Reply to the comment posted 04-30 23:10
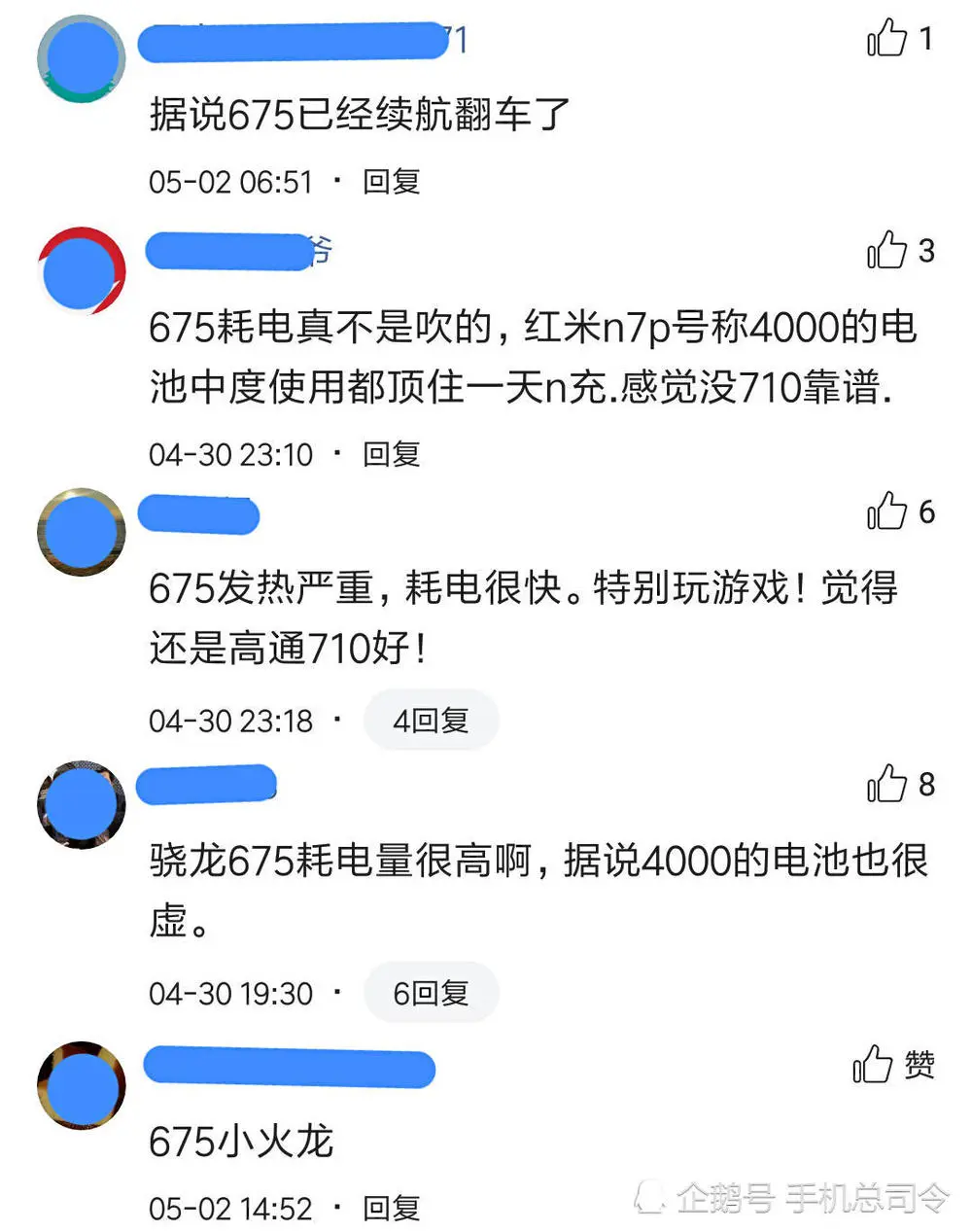Viewport: 972px width, 1232px height. [391, 454]
